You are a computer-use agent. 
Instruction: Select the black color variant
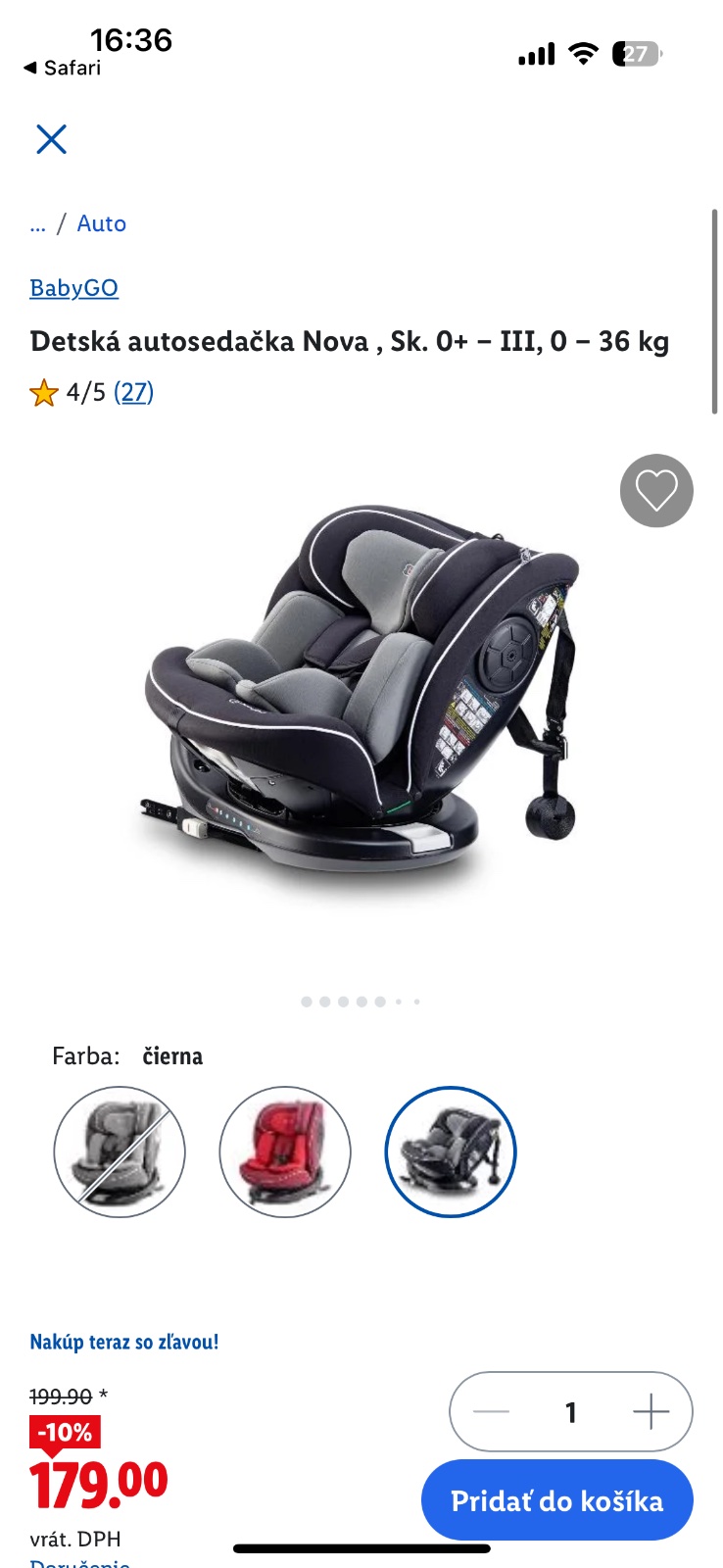tap(451, 1151)
